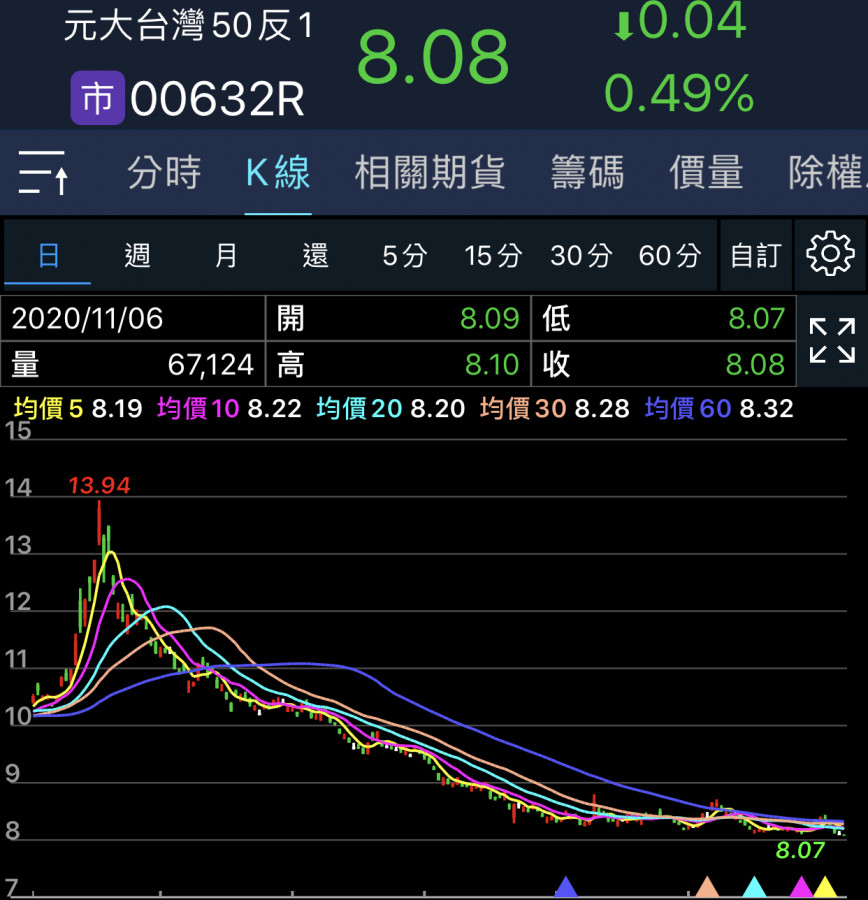Open the 相關期貨 tab
This screenshot has width=868, height=900.
click(x=430, y=173)
